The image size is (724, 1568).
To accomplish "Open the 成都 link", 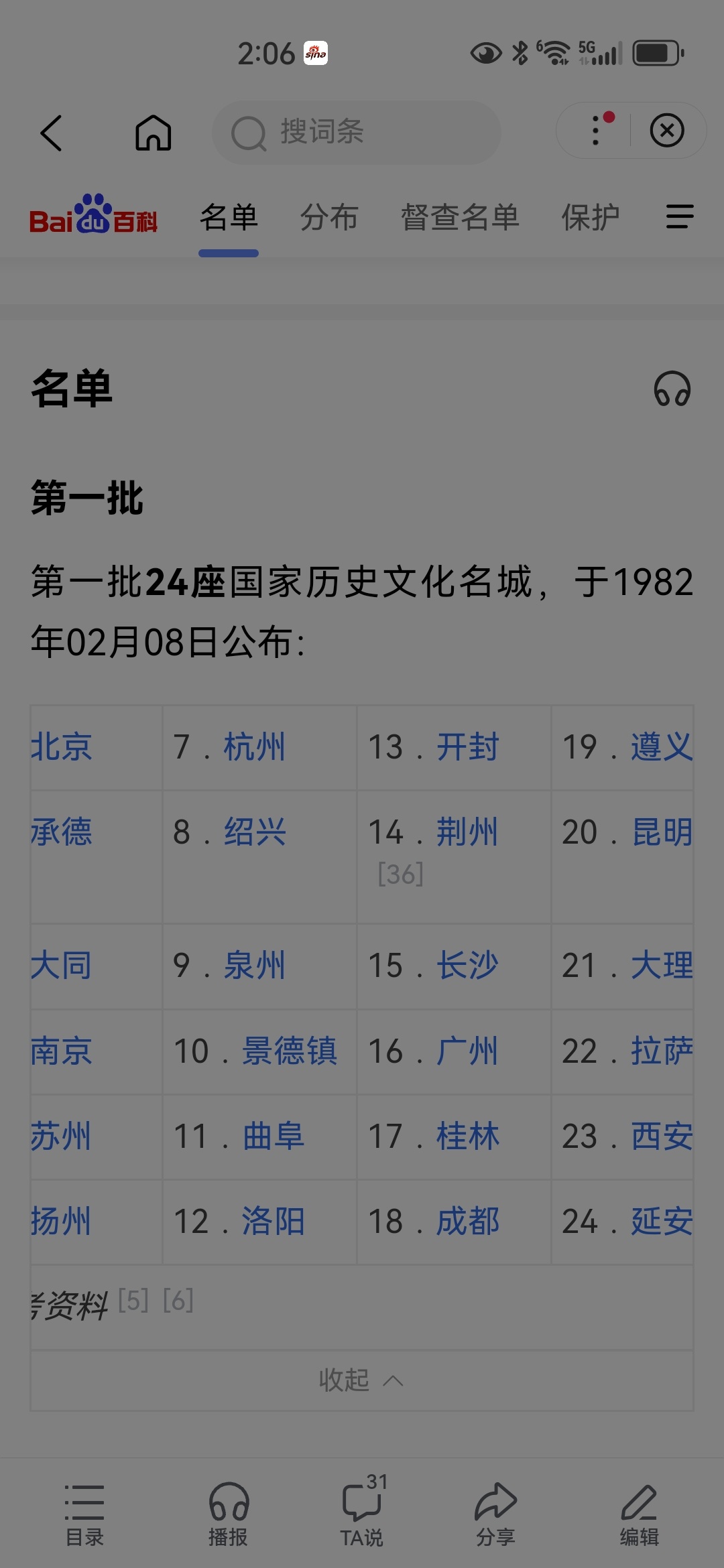I will tap(468, 1221).
